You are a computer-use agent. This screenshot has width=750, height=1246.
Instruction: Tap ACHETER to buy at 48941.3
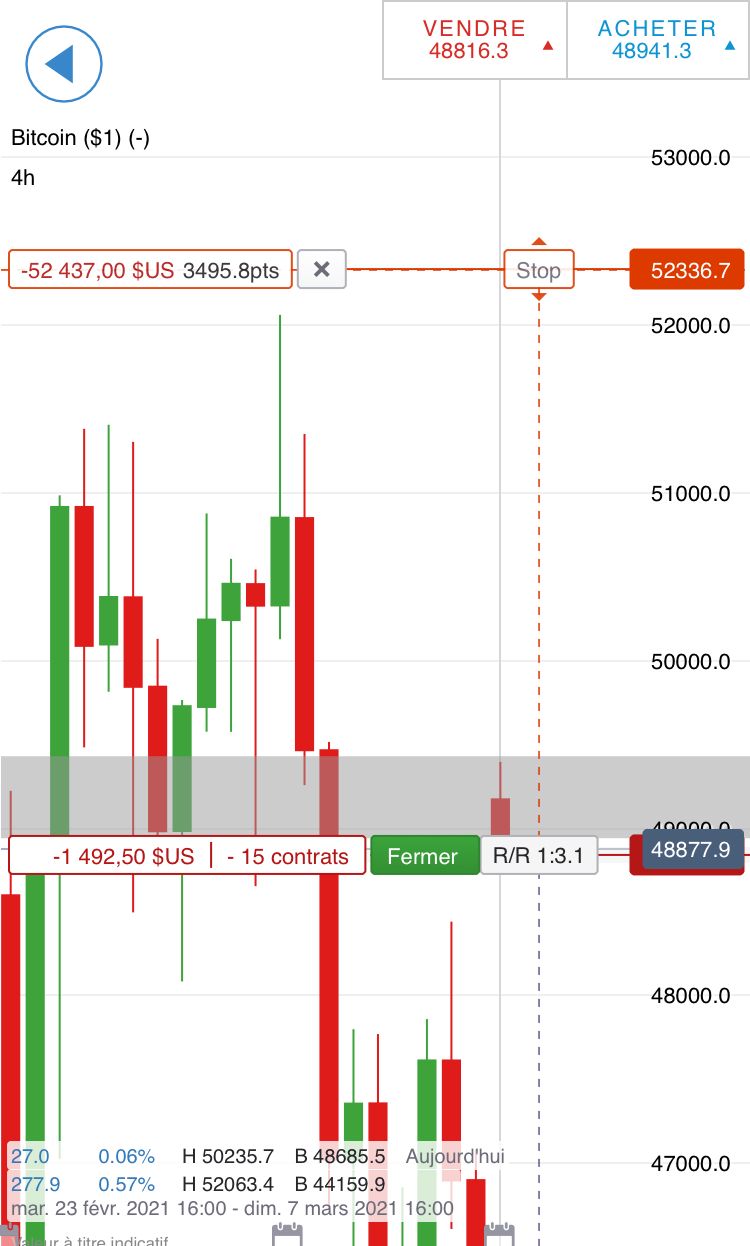pos(657,40)
